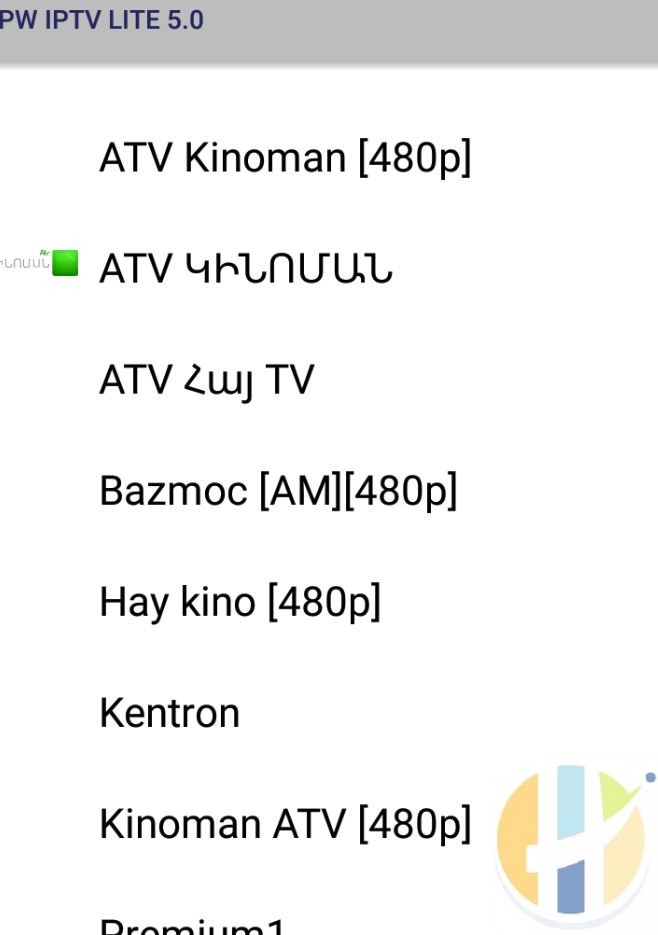The height and width of the screenshot is (935, 658).
Task: Open the Premium1 channel
Action: pos(192,926)
